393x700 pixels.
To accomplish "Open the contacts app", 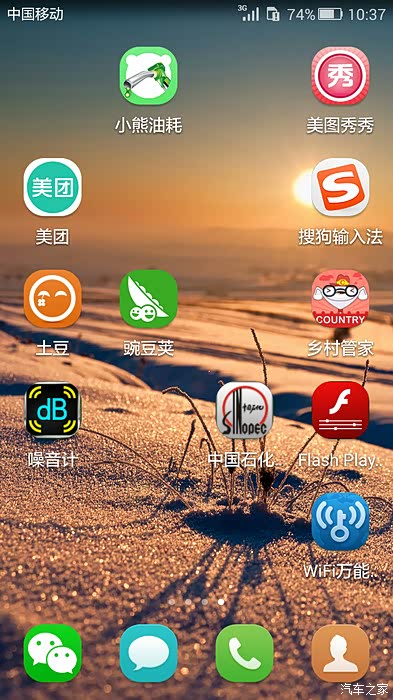I will point(340,653).
